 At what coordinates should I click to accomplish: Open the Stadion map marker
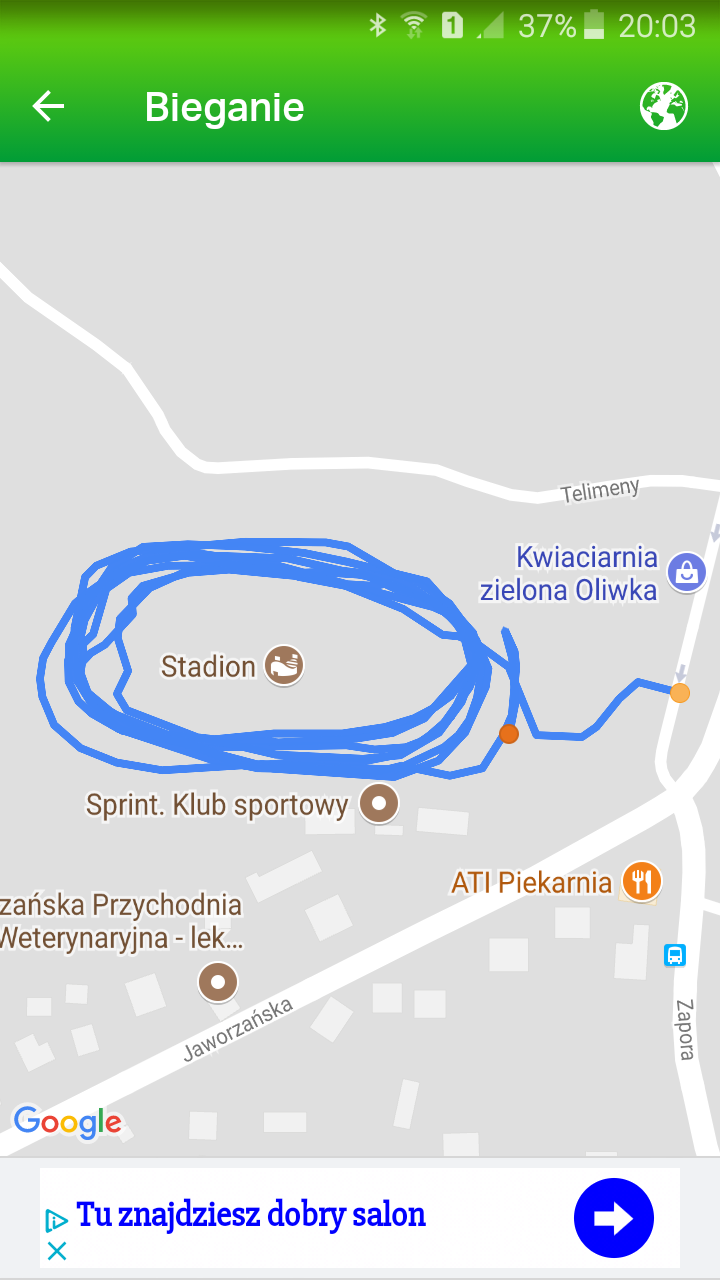point(285,665)
